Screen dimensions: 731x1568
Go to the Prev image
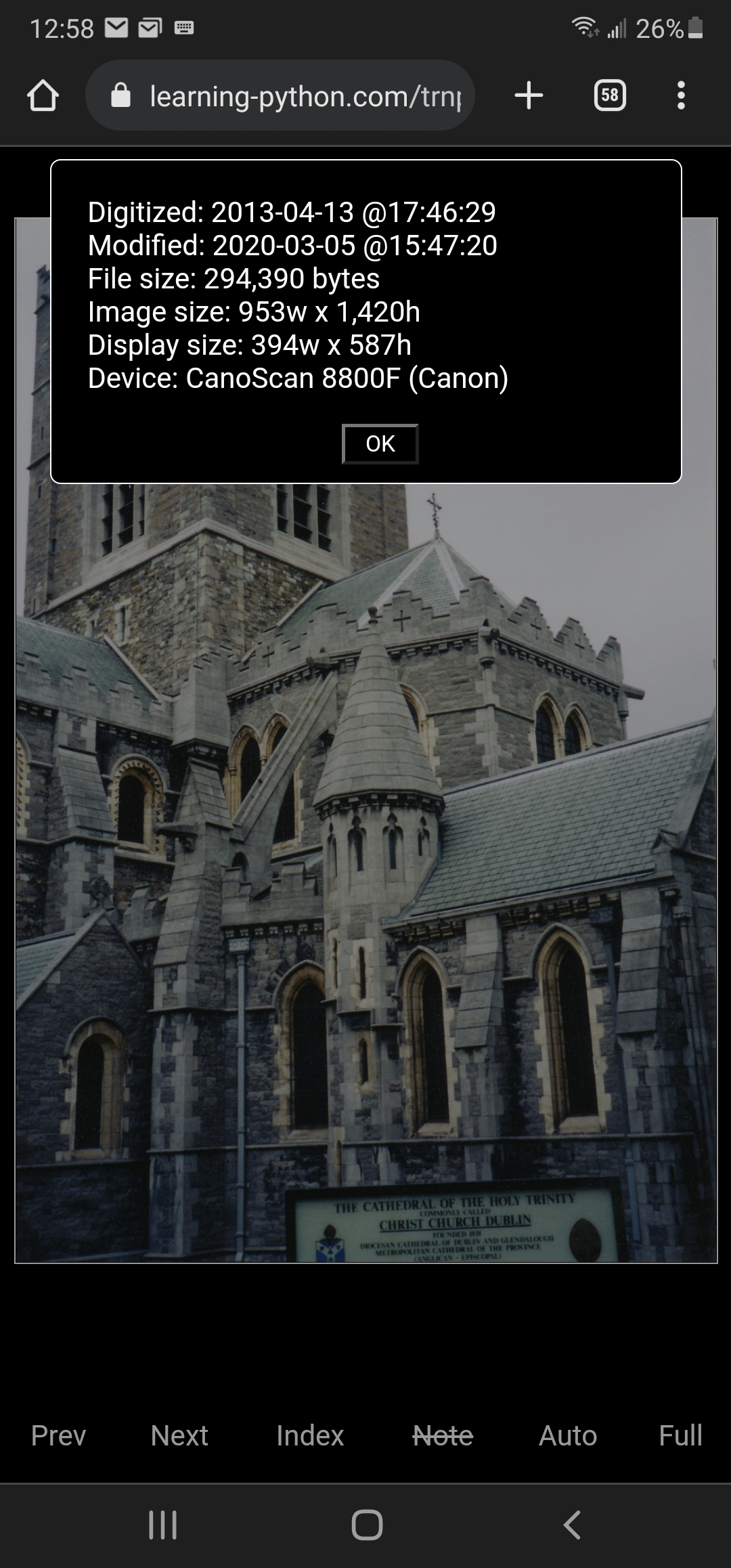pyautogui.click(x=59, y=1435)
